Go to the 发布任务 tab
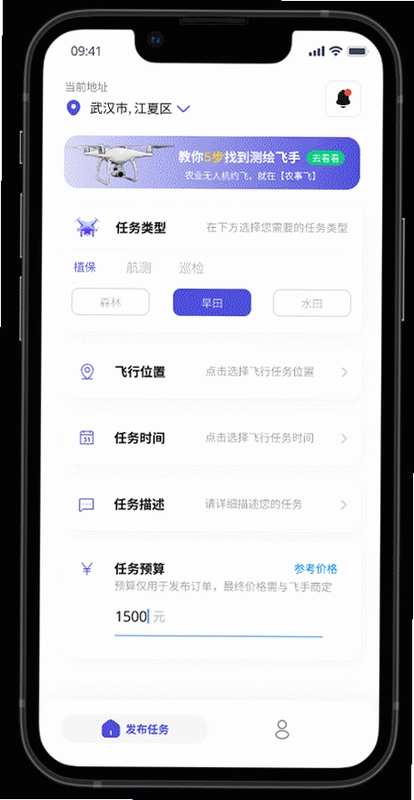Image resolution: width=414 pixels, height=800 pixels. tap(135, 729)
